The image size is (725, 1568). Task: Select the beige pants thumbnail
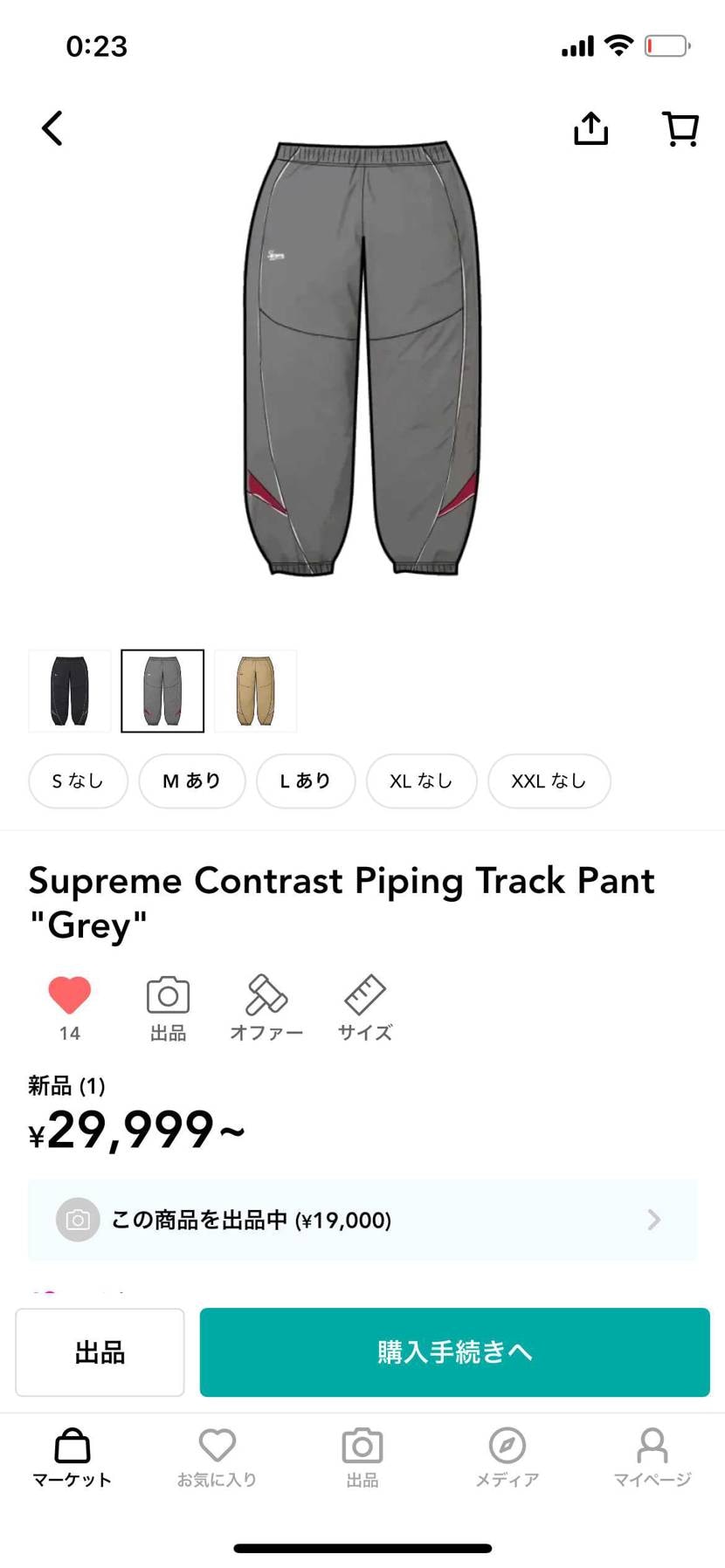[x=255, y=691]
